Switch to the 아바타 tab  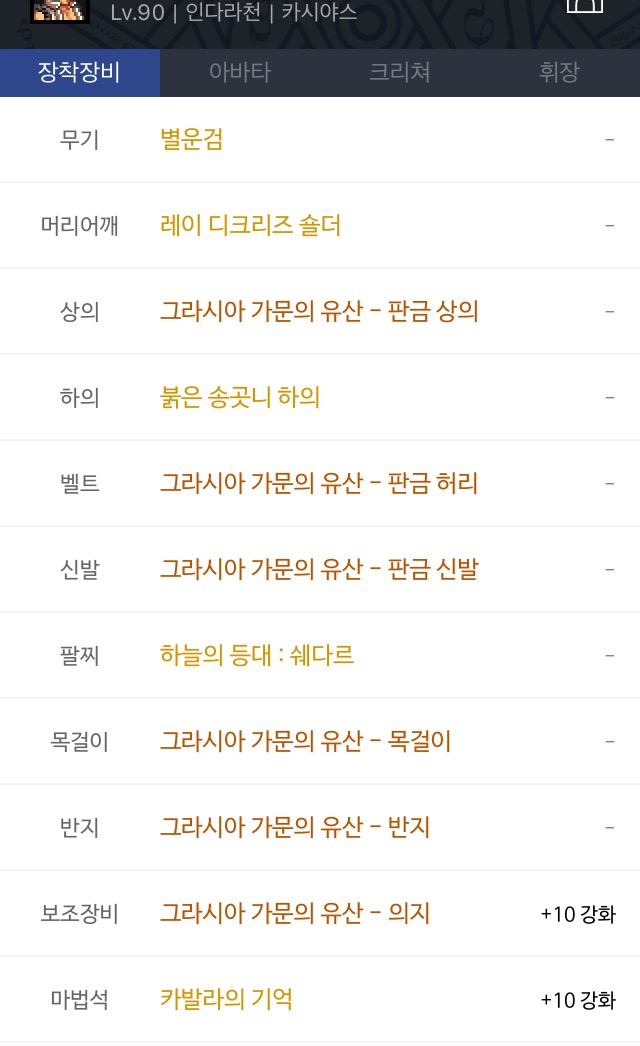pyautogui.click(x=239, y=73)
